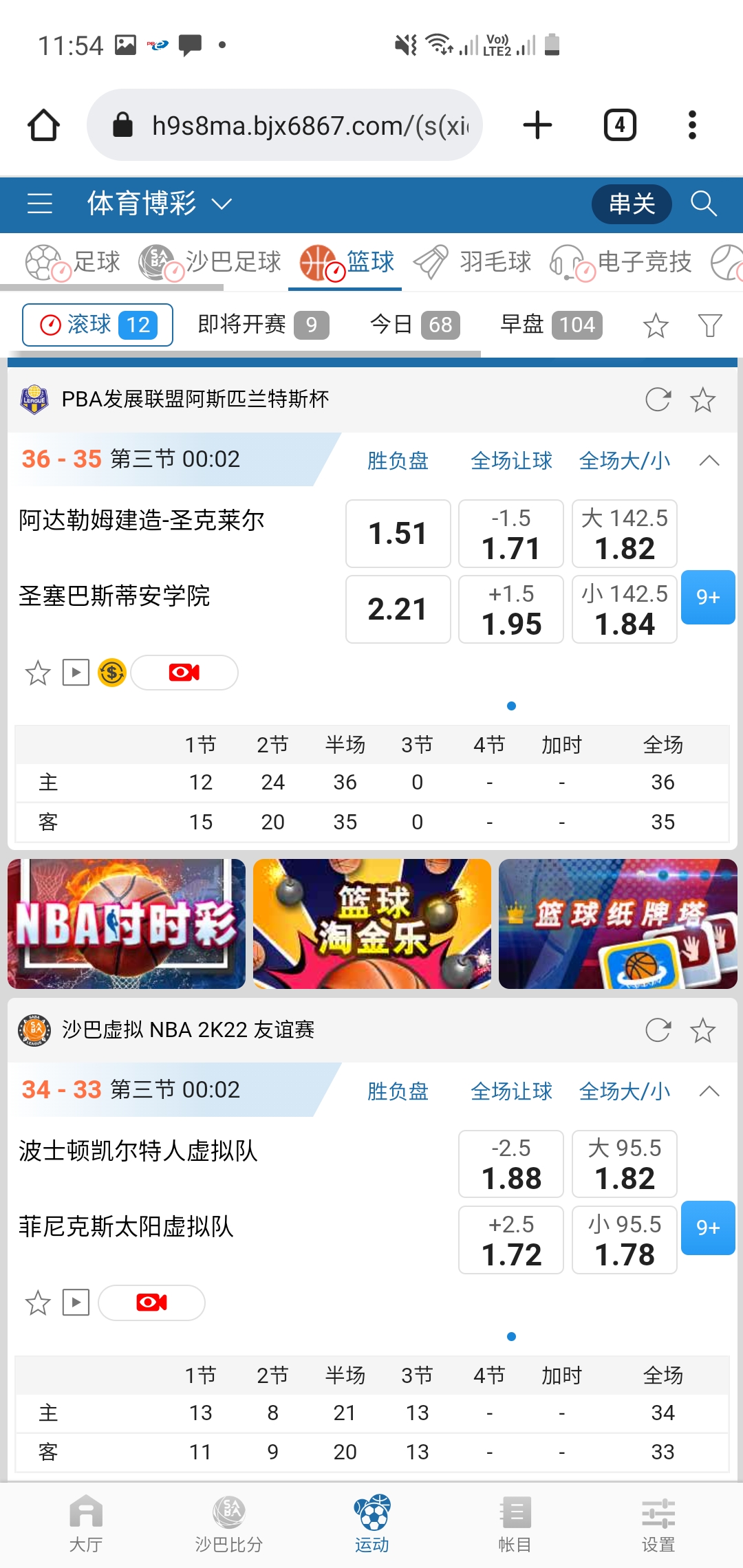Screen dimensions: 743x1568
Task: Open the NBA时时彩 game banner
Action: (x=127, y=924)
